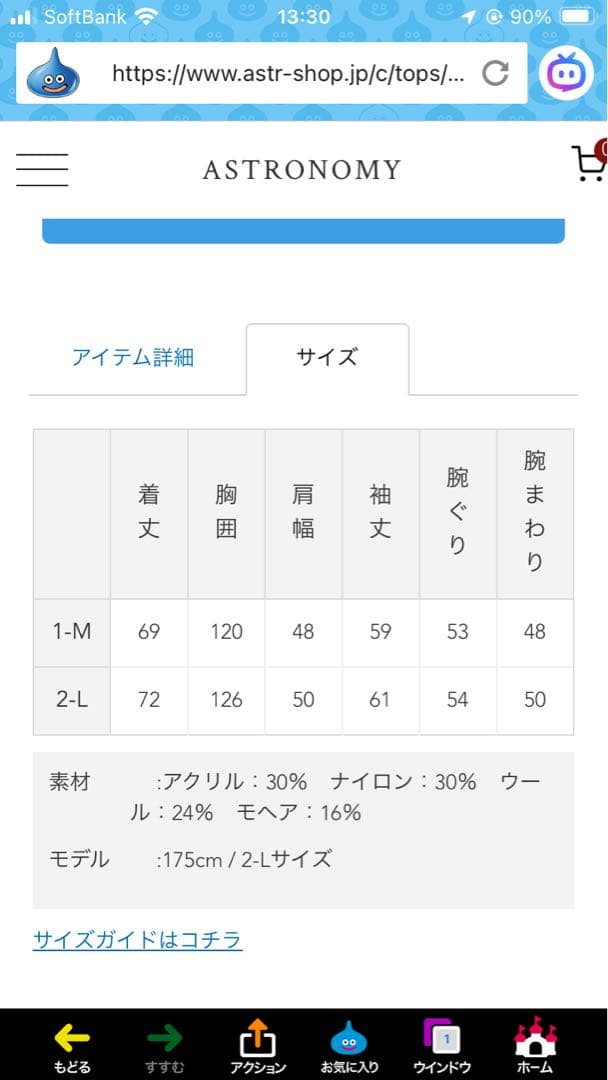
Task: Open お気に入り favorites
Action: coord(349,1047)
